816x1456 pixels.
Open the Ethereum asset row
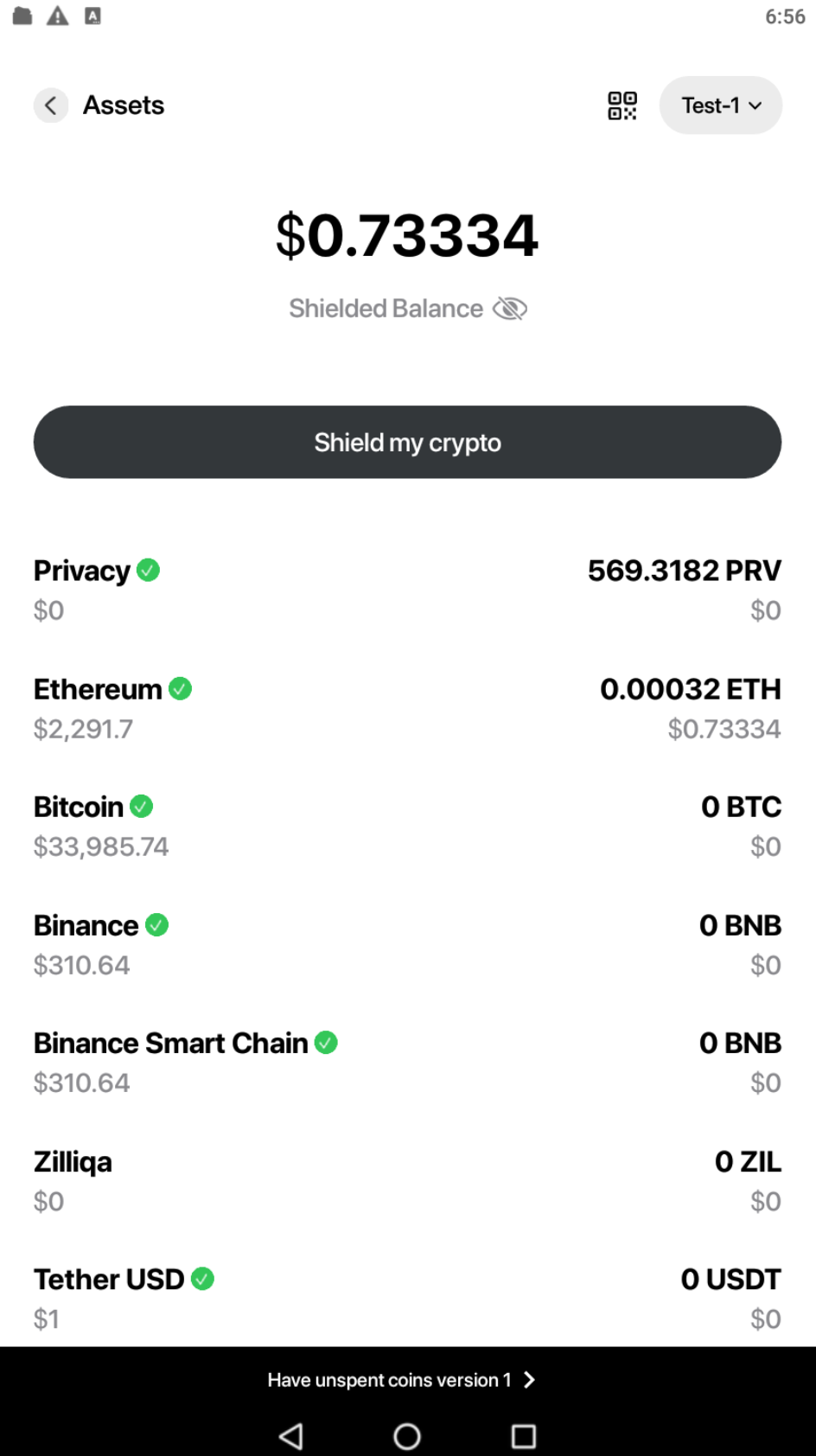(408, 708)
